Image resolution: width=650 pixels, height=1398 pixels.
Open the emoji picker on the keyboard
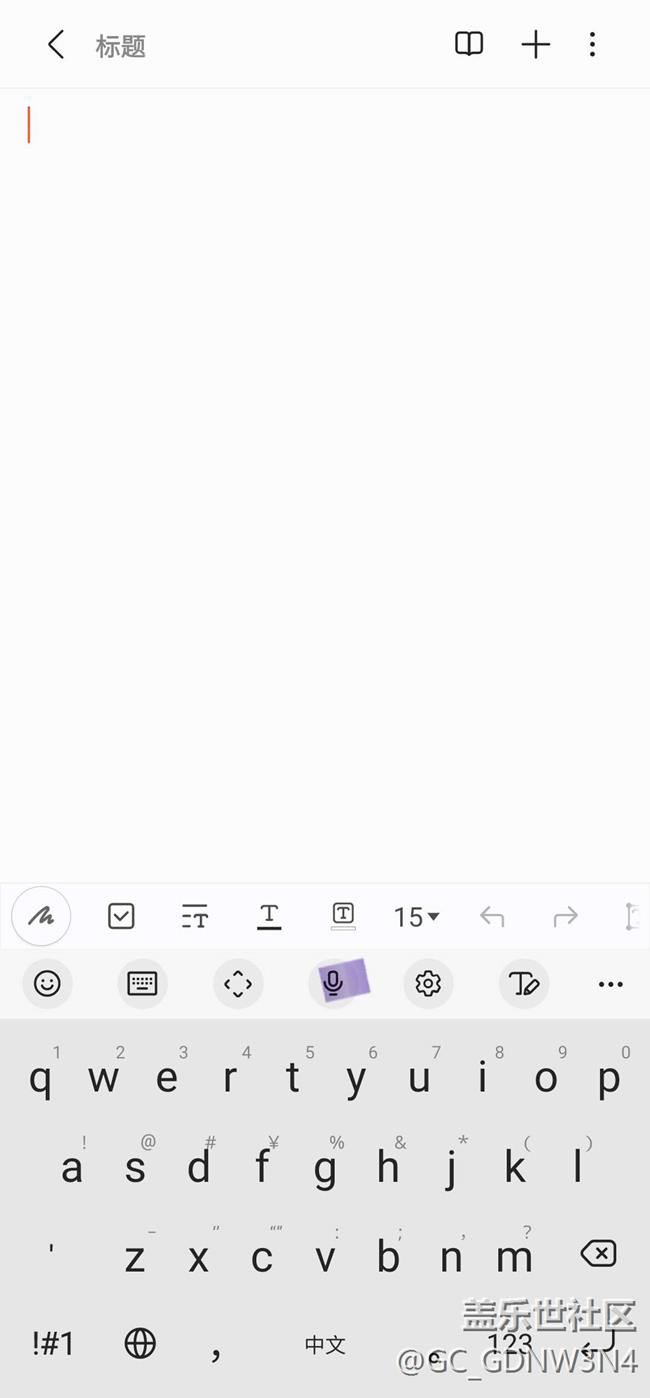click(x=47, y=984)
